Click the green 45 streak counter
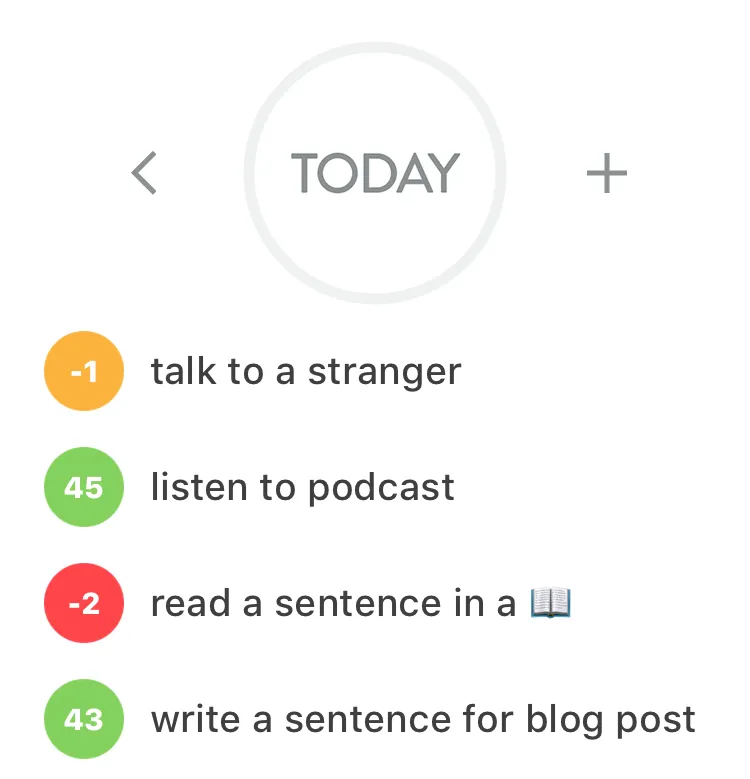 (x=83, y=487)
